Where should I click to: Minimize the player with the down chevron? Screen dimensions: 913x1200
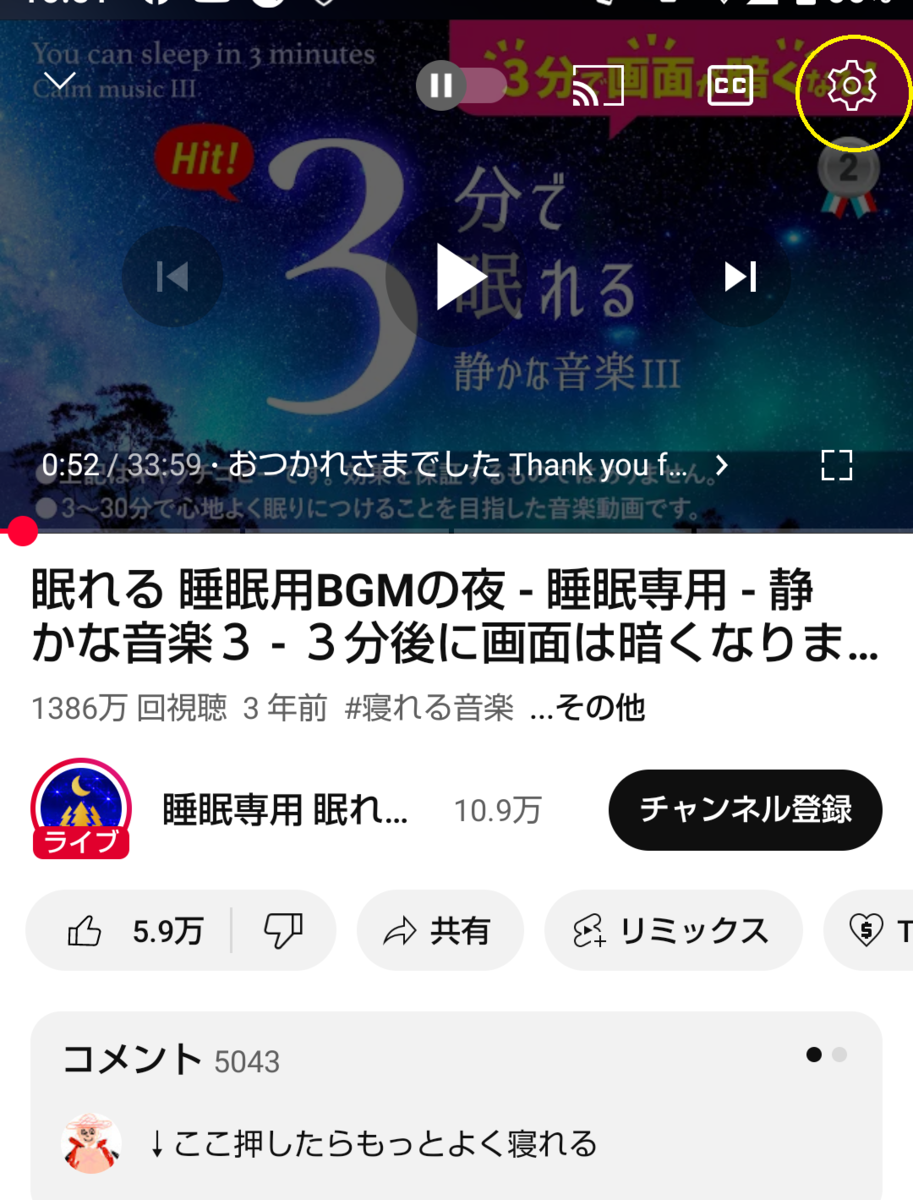tap(60, 80)
